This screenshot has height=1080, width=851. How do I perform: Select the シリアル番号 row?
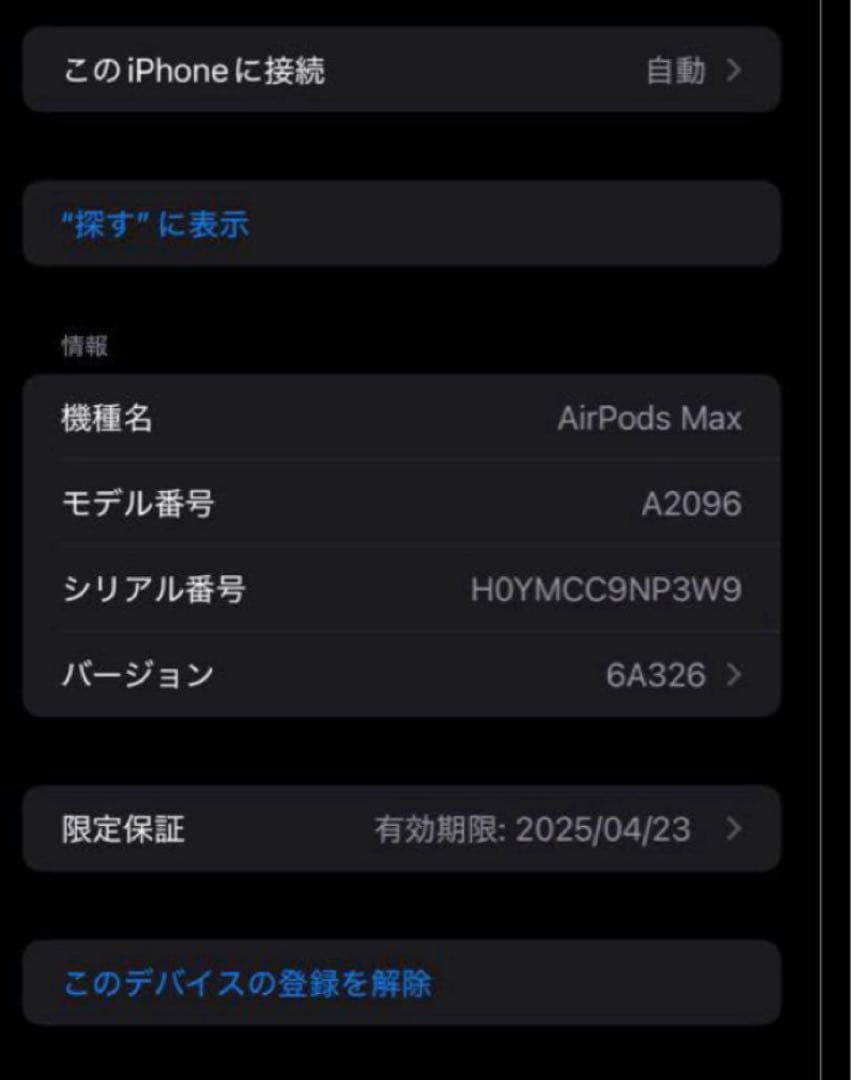400,590
